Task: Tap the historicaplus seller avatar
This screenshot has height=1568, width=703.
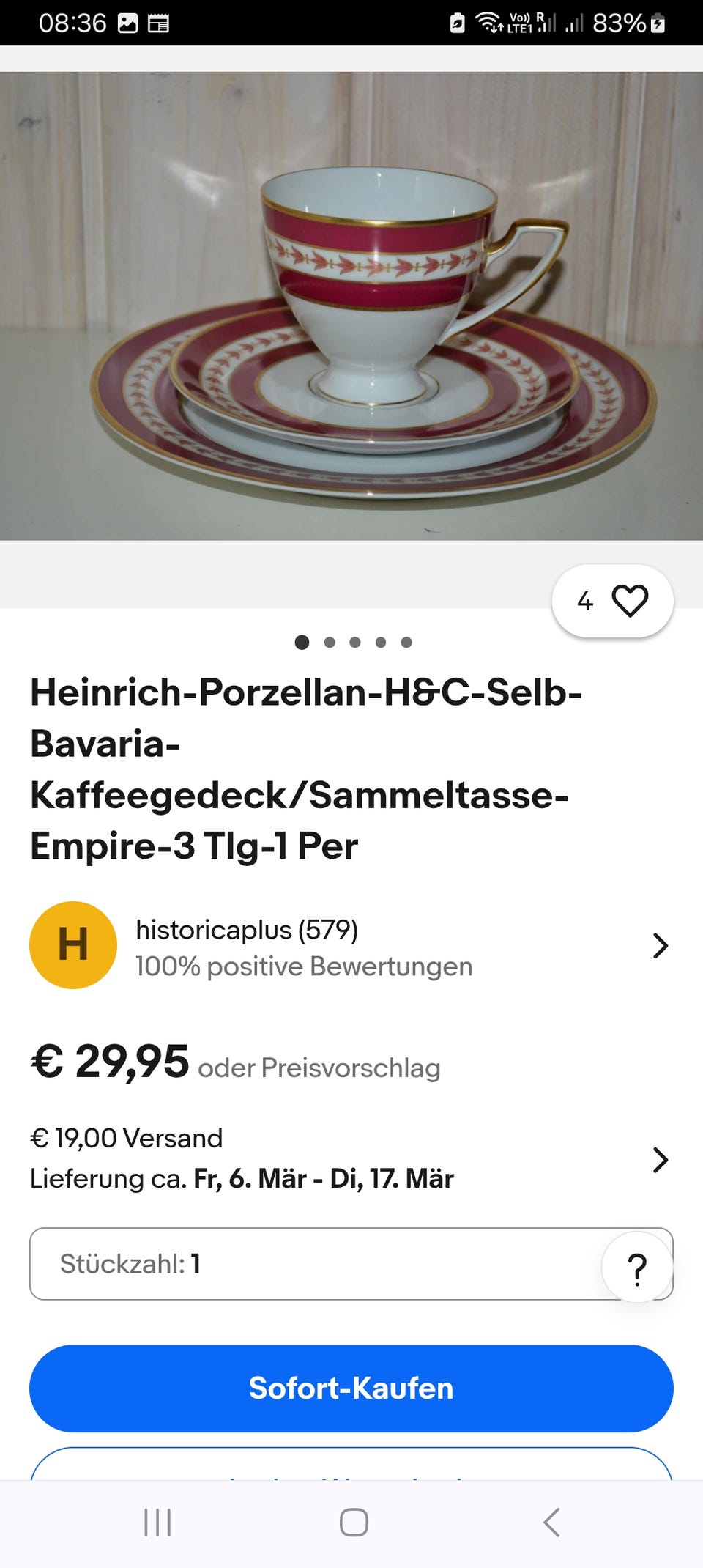Action: 72,945
